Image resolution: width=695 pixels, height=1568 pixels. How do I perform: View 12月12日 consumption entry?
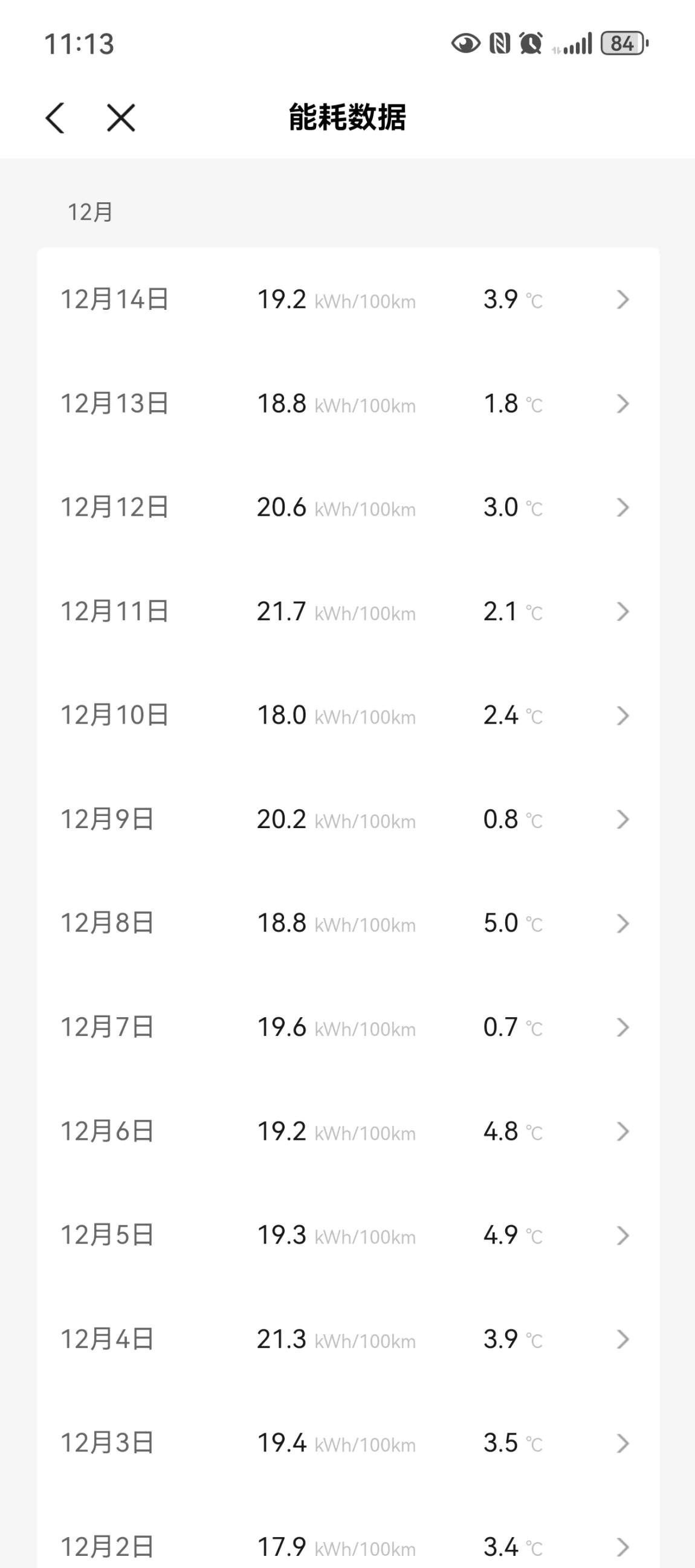point(348,507)
